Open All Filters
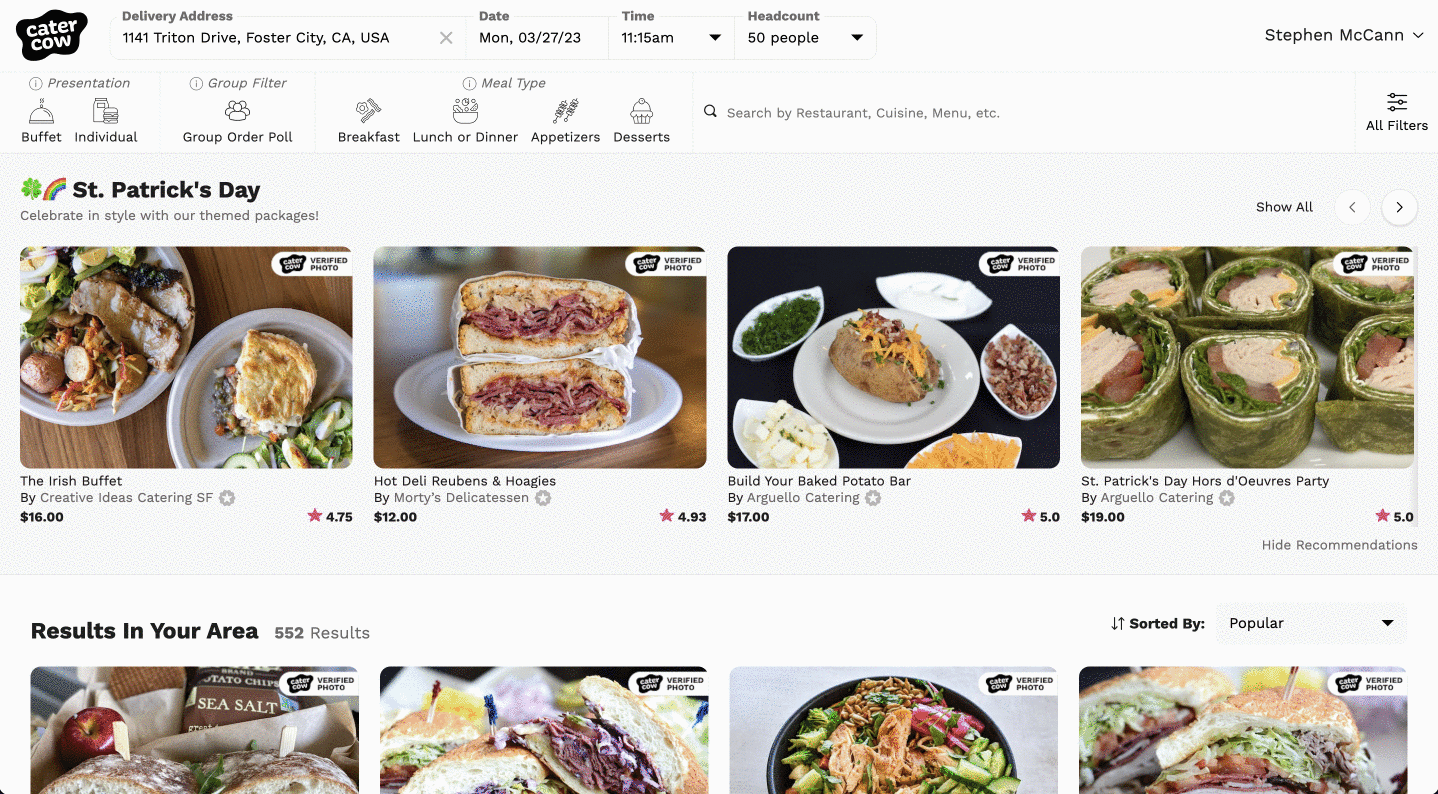 click(x=1397, y=112)
